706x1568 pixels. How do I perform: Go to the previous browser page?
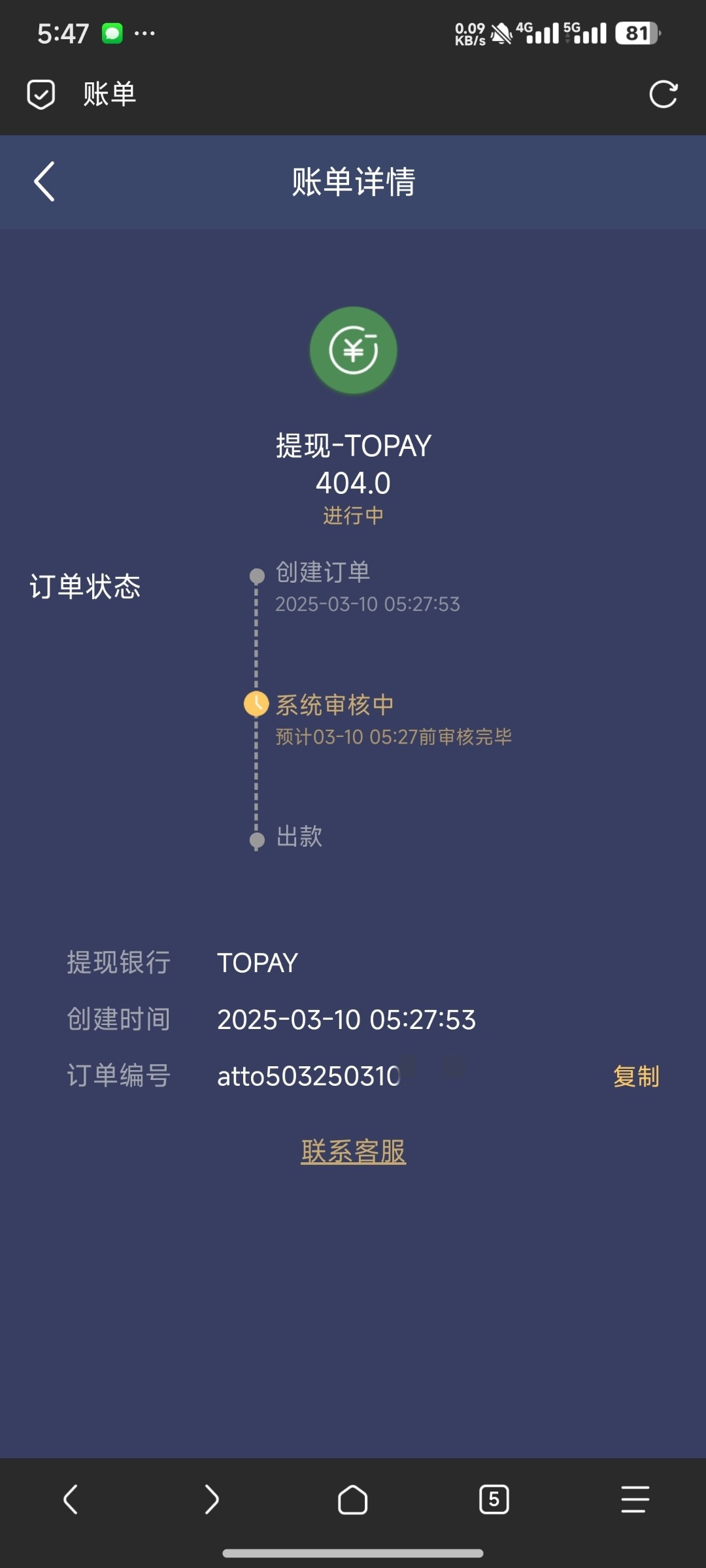71,1499
